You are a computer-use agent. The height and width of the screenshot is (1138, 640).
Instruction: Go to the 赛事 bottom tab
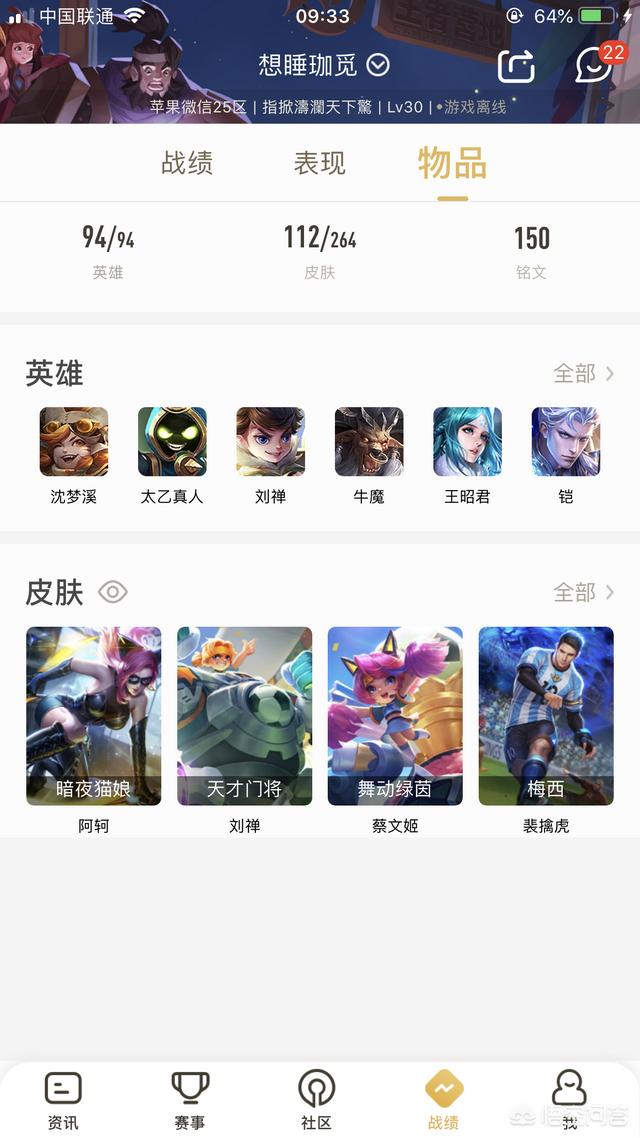click(x=190, y=1100)
